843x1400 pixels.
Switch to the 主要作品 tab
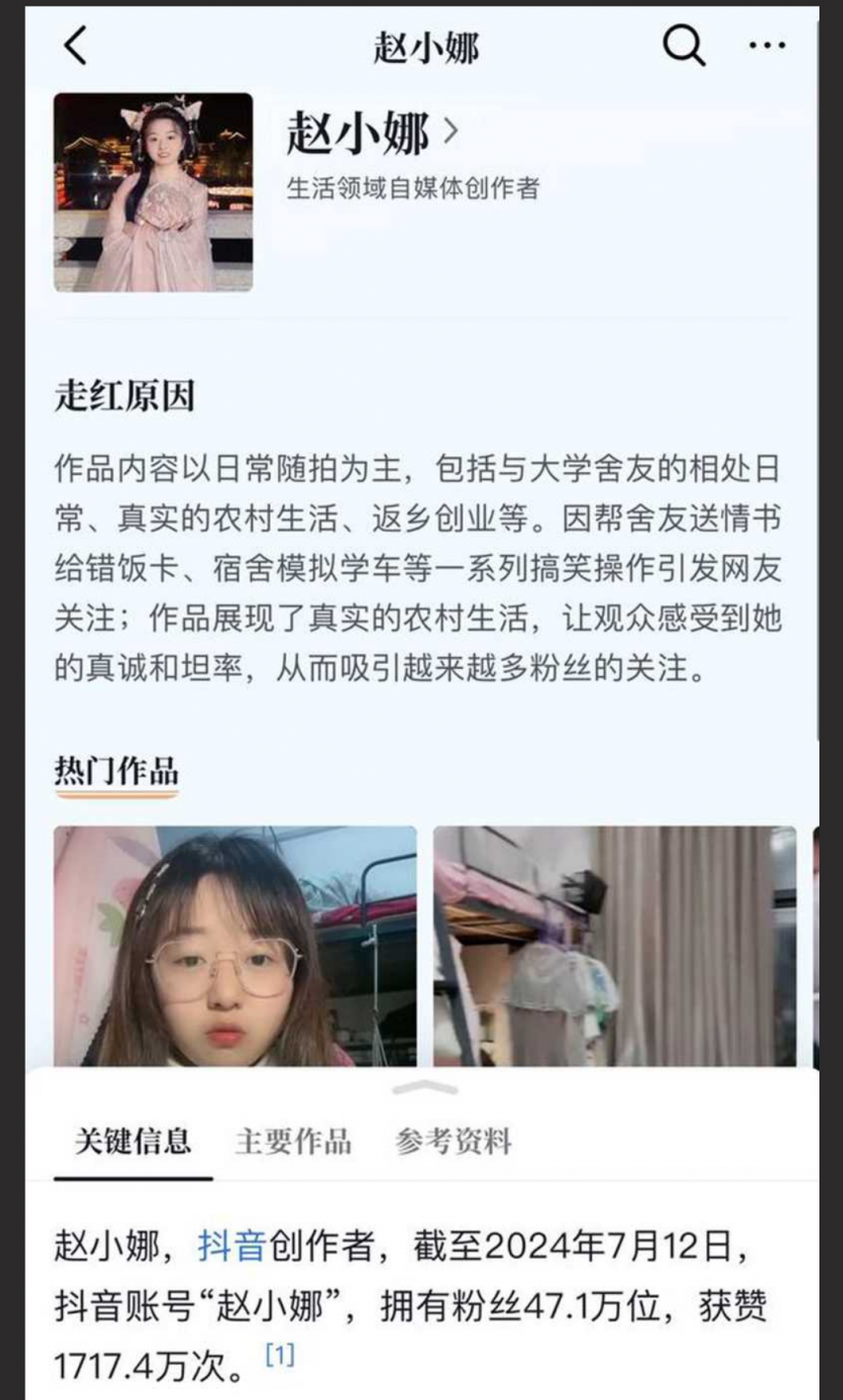[x=293, y=1141]
